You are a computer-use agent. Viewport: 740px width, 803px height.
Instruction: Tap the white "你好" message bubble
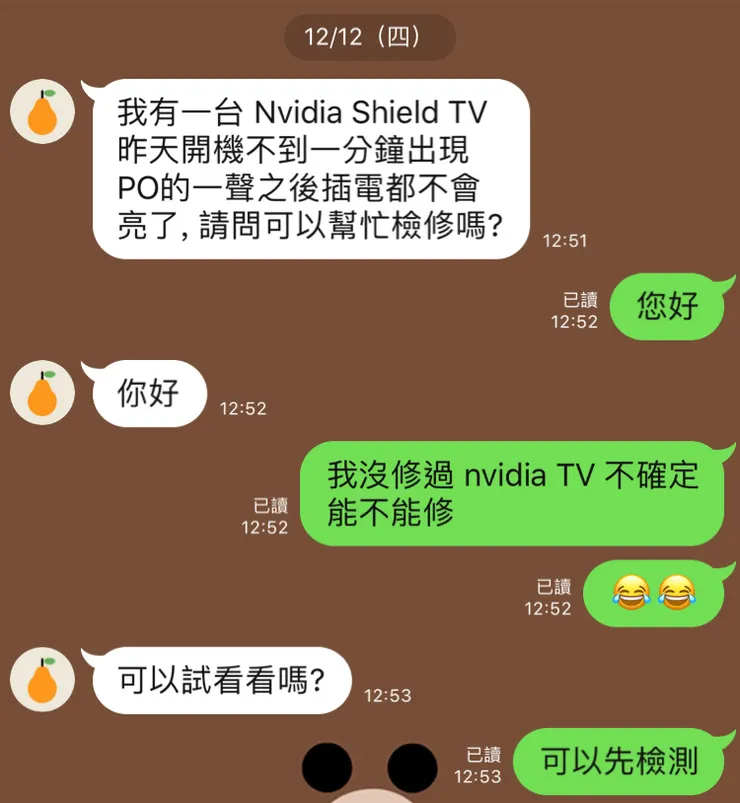(x=148, y=393)
